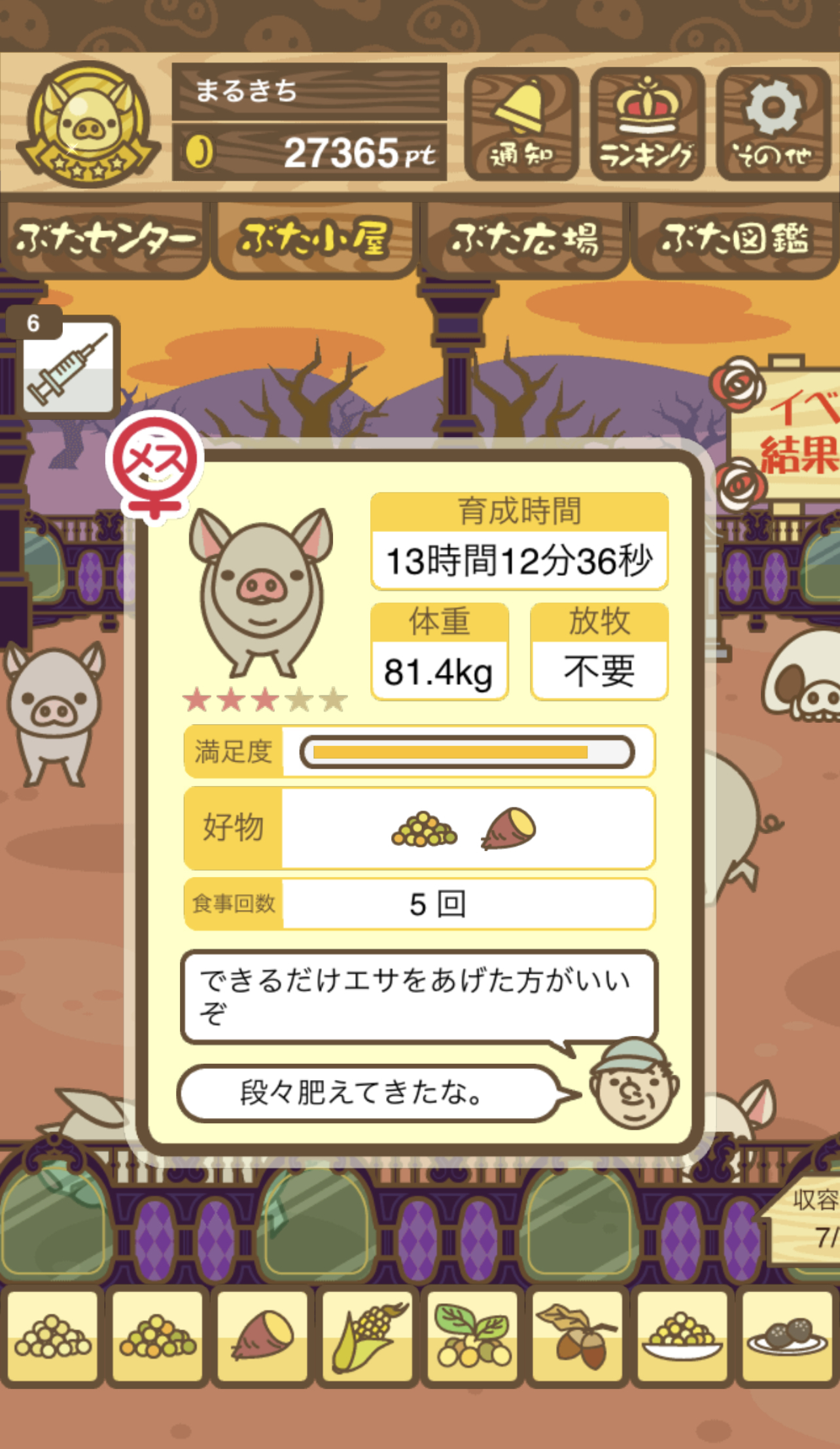Select the white beans feed
840x1449 pixels.
coord(54,1336)
